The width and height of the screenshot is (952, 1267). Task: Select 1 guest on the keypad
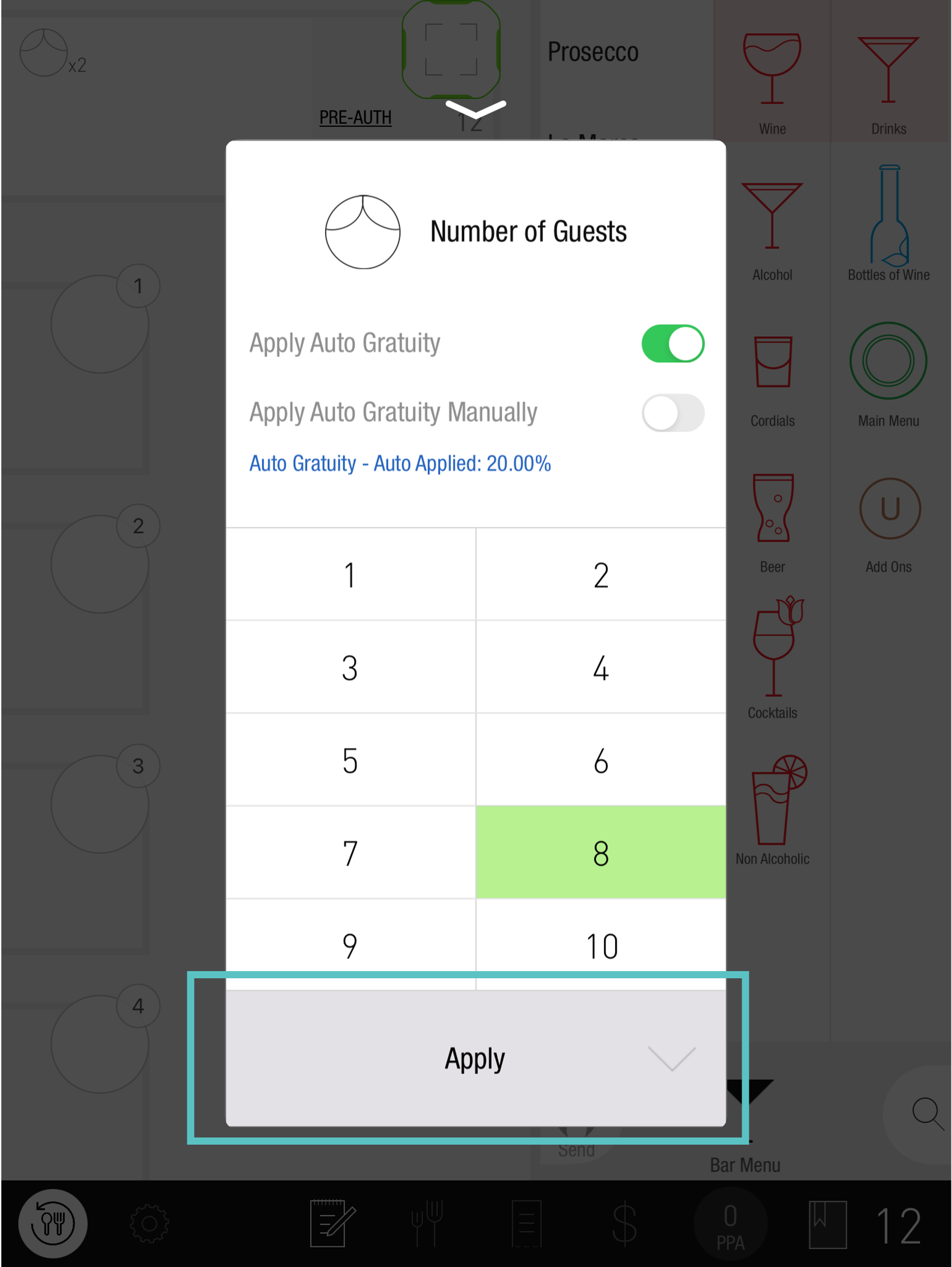351,574
